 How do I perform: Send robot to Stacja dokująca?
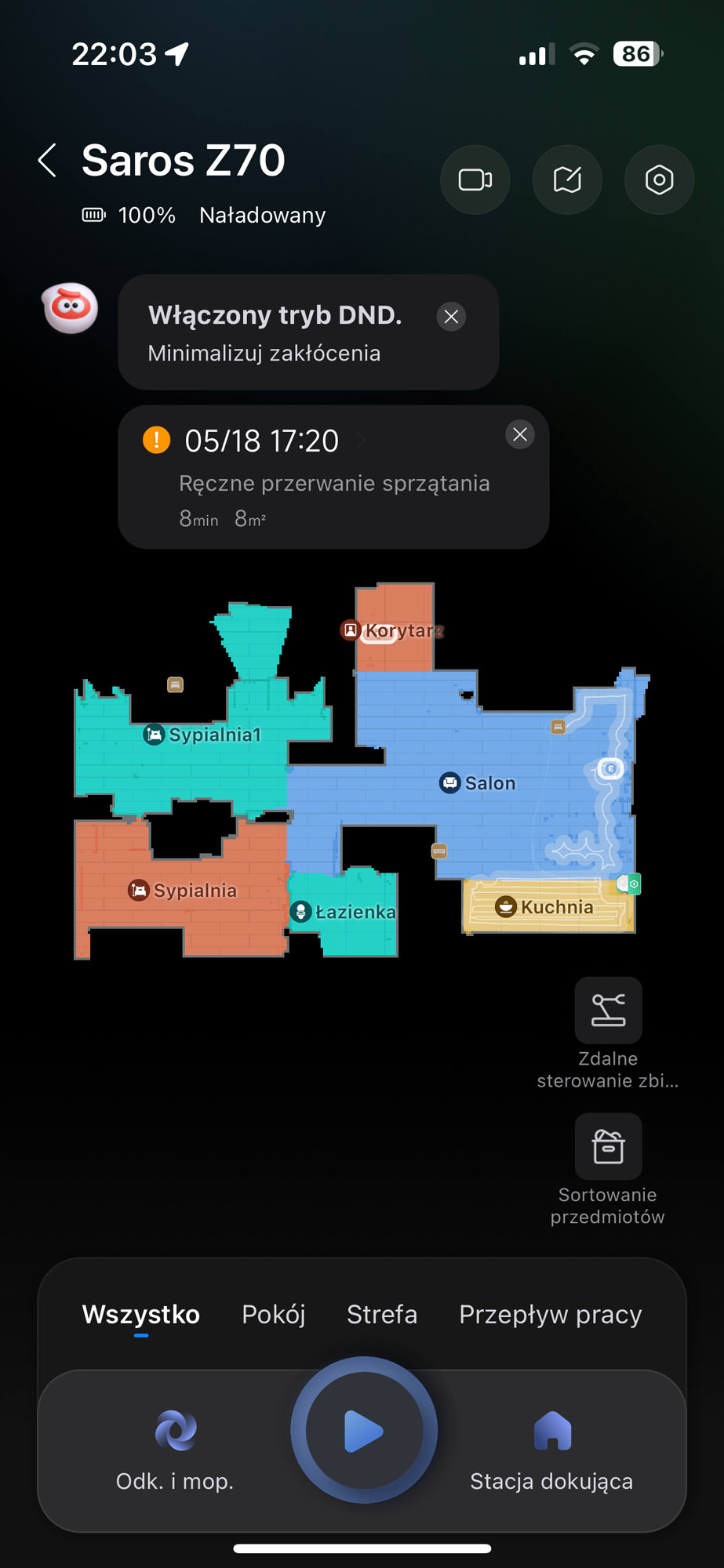pyautogui.click(x=551, y=1447)
